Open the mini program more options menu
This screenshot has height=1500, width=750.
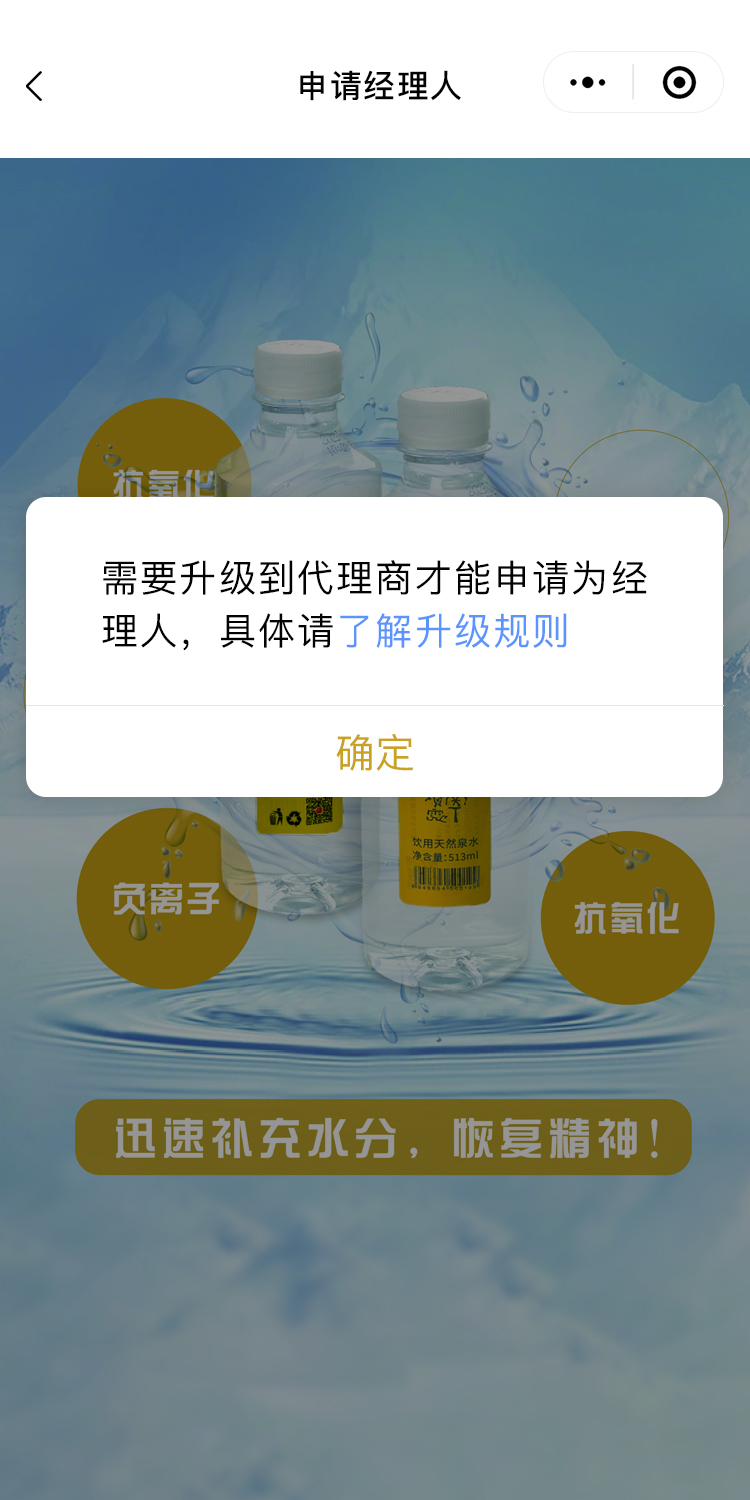tap(588, 83)
